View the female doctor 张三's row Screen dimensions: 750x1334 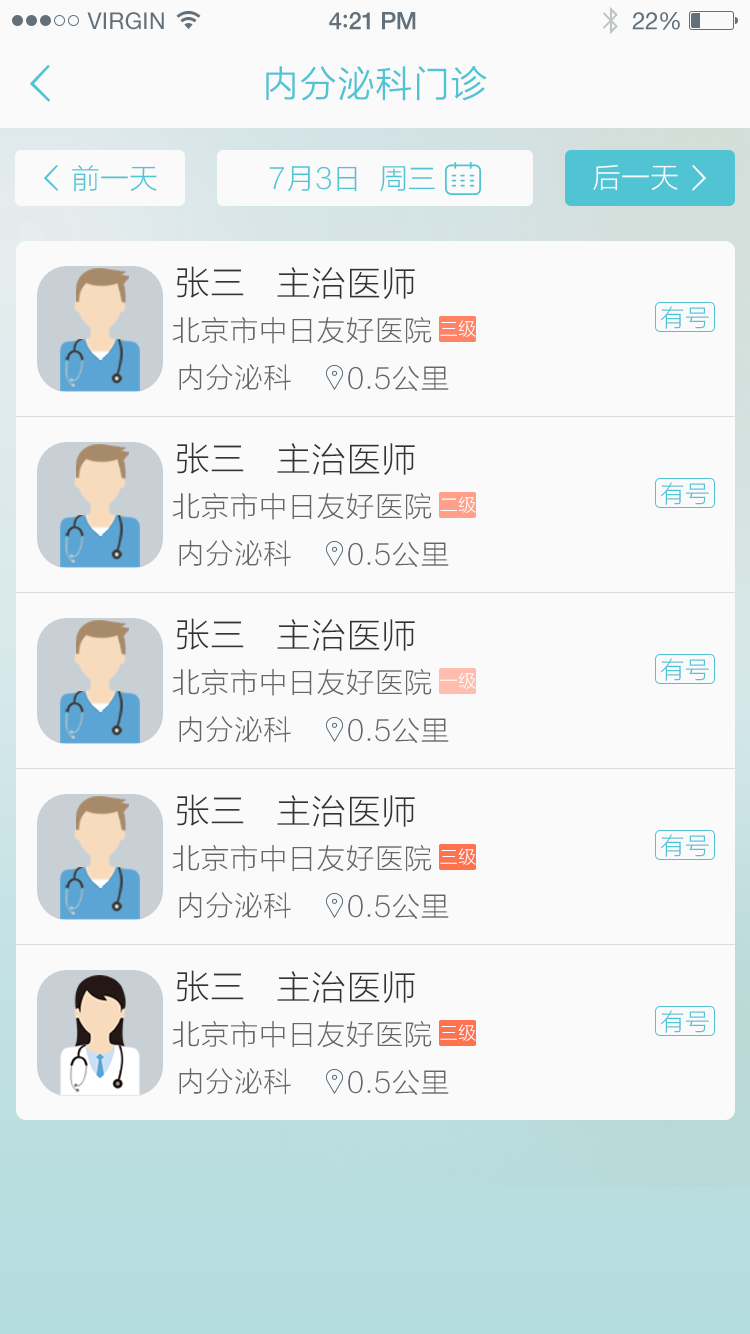[375, 1033]
